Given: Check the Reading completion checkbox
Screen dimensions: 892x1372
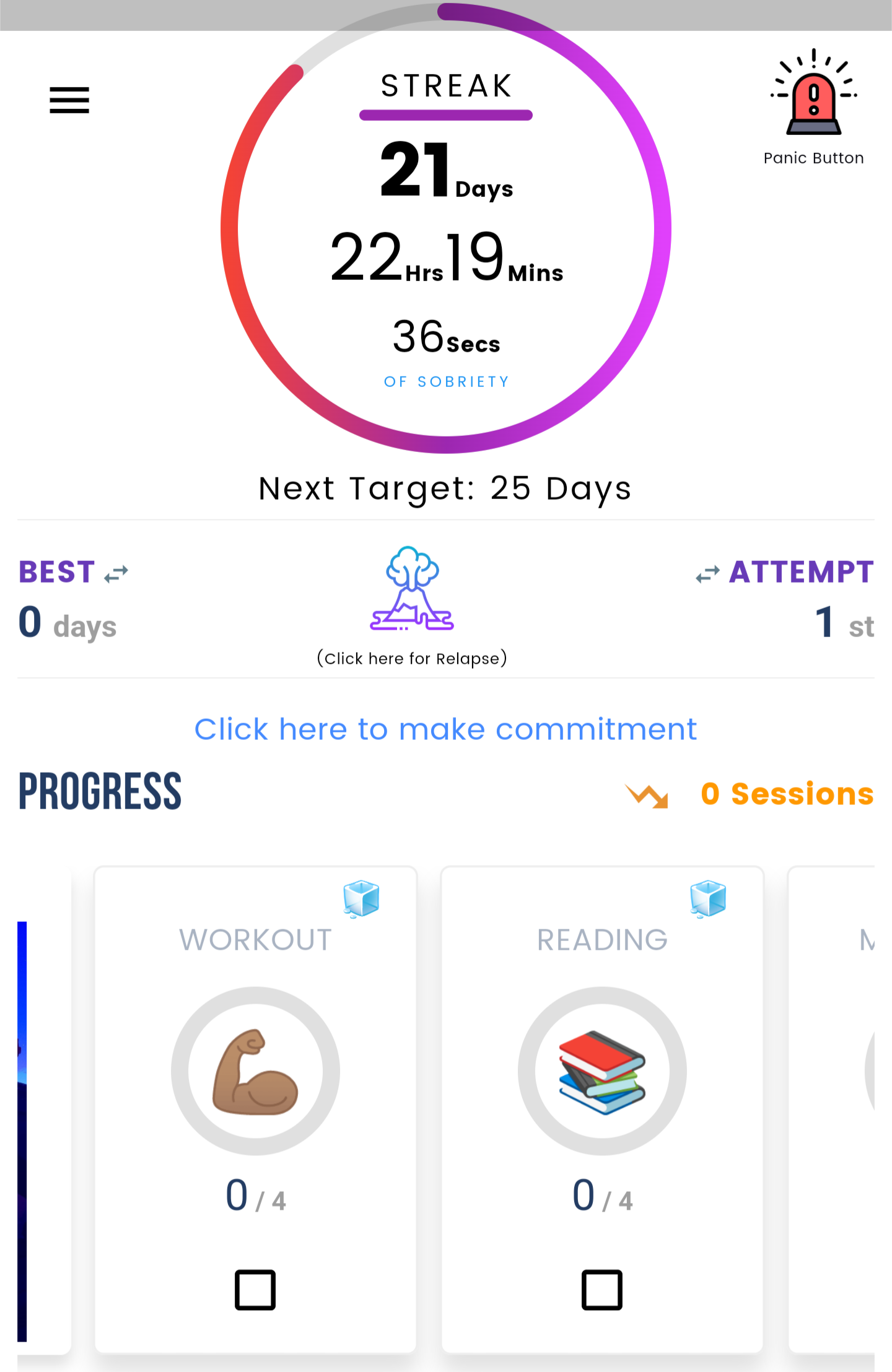Looking at the screenshot, I should pos(602,1290).
